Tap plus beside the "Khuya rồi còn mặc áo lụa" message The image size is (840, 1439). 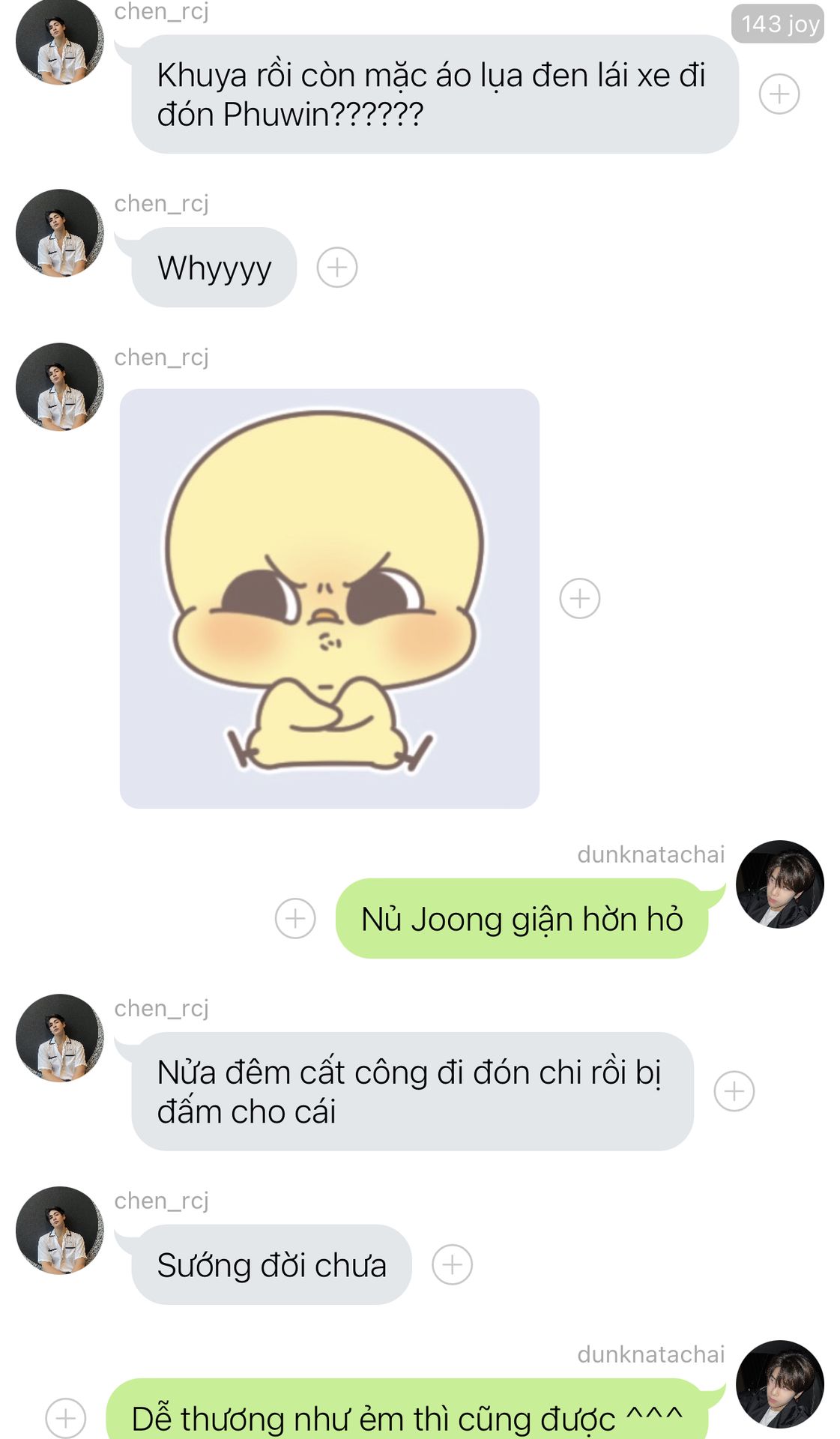pos(779,94)
